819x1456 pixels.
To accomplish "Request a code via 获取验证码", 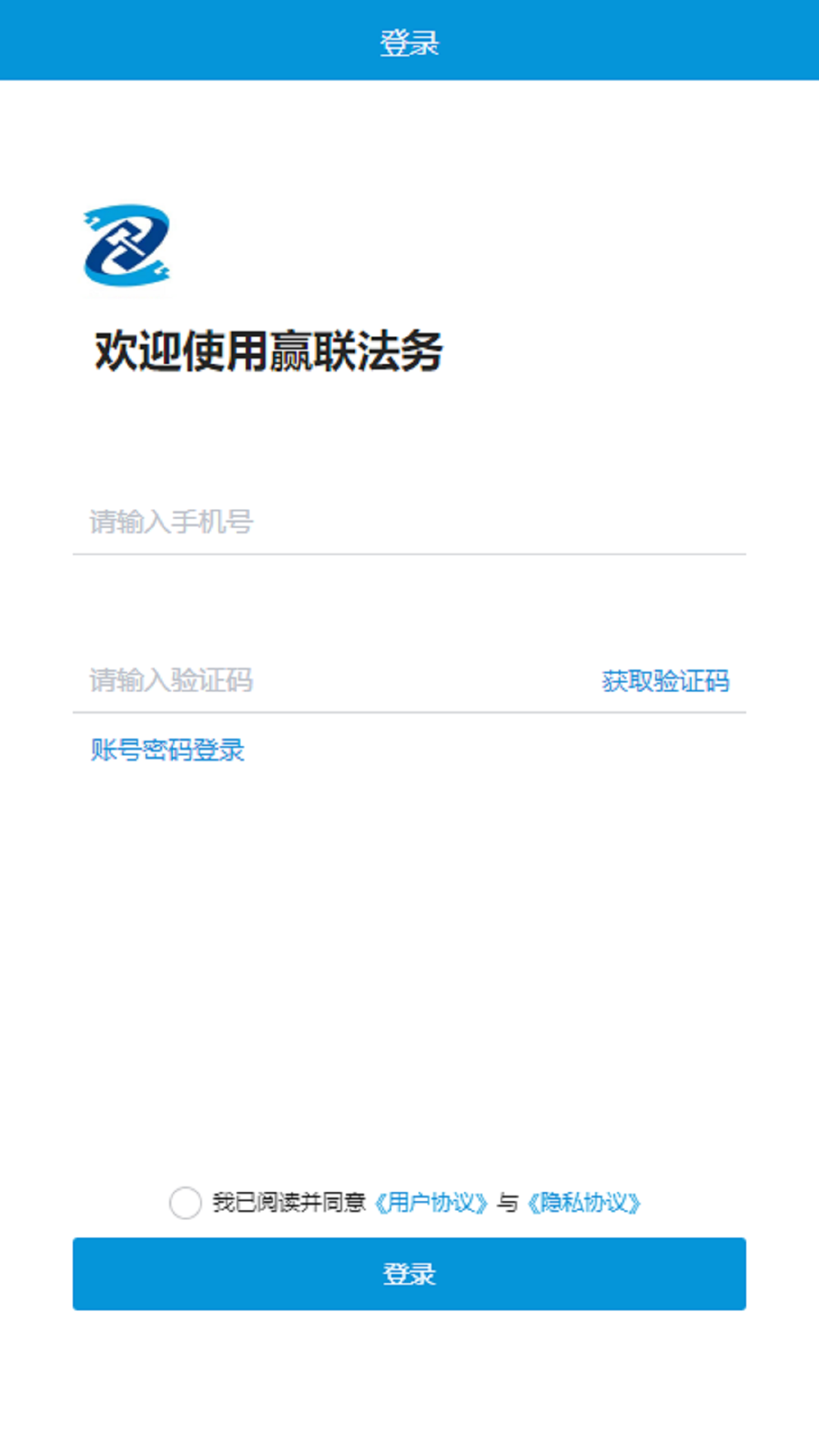I will 665,681.
